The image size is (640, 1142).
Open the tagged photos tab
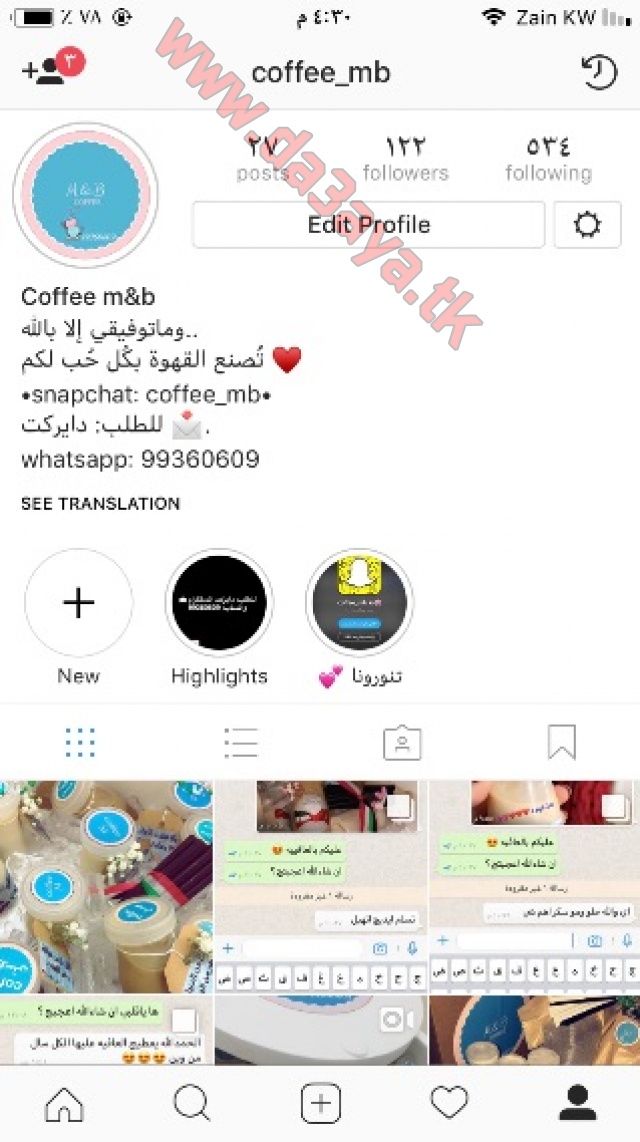402,743
